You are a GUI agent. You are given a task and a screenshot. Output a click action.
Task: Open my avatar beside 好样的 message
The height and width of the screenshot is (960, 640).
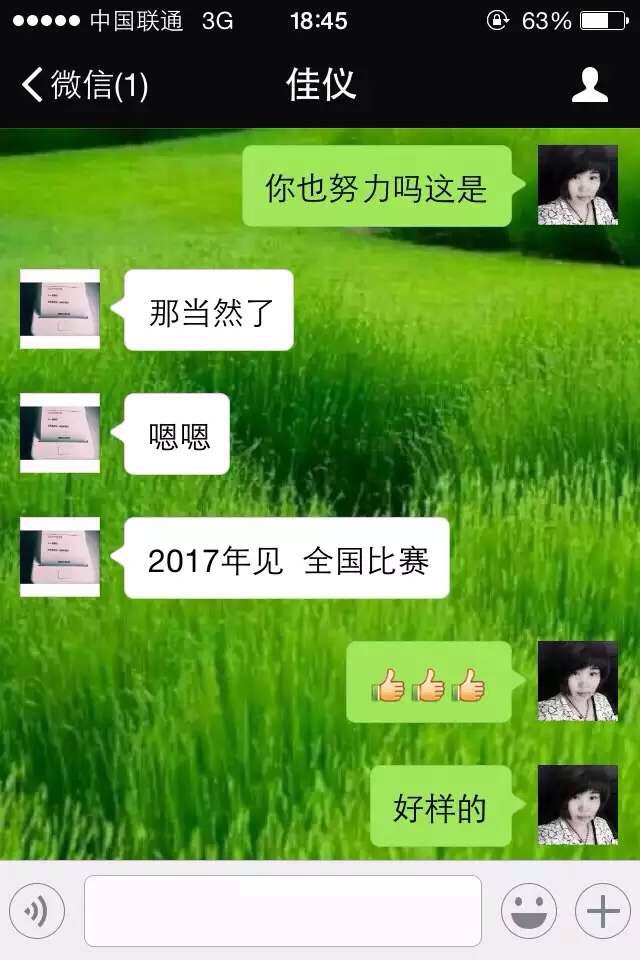[577, 805]
